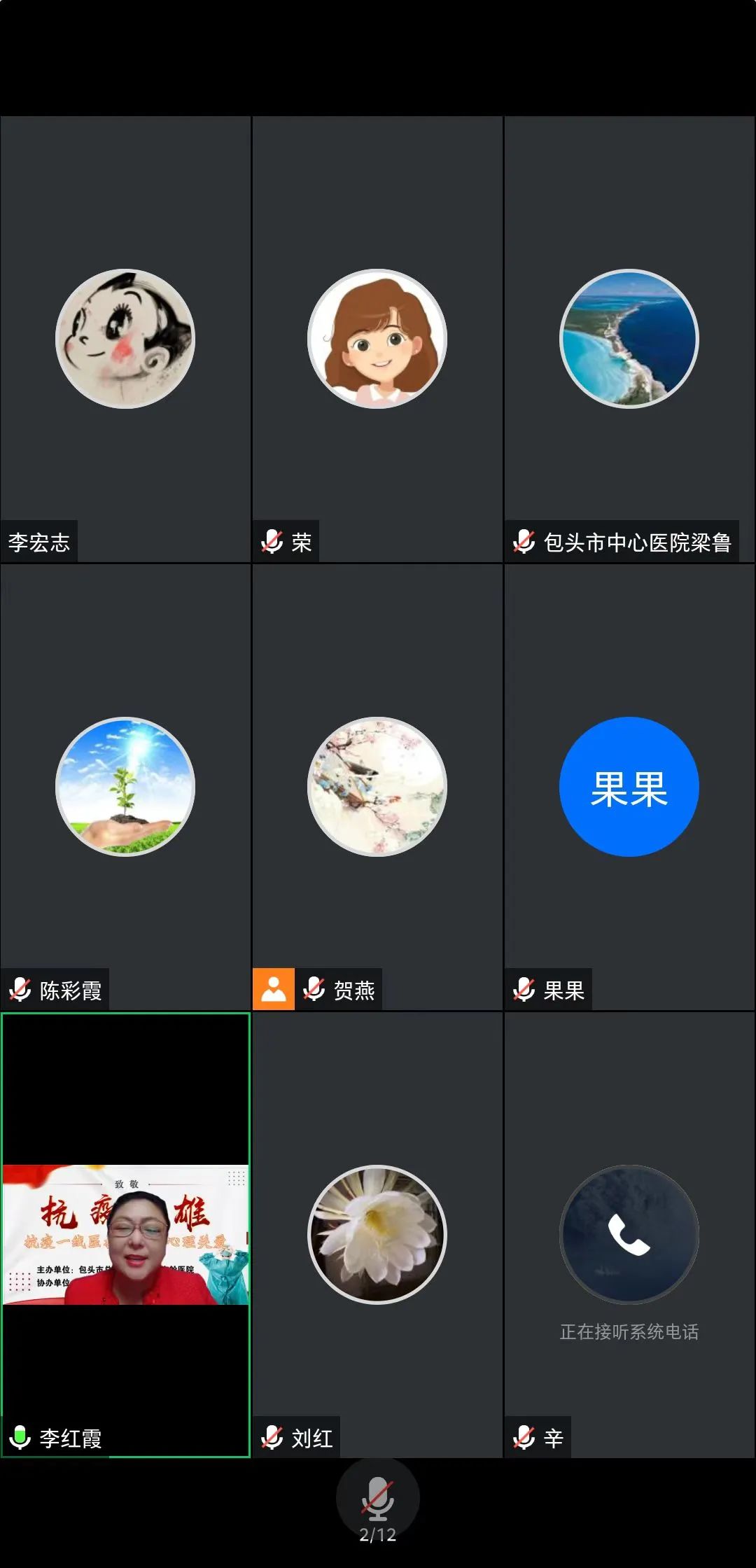Select the participant tile named 辛
Screen dimensions: 756x1568
(x=629, y=1235)
